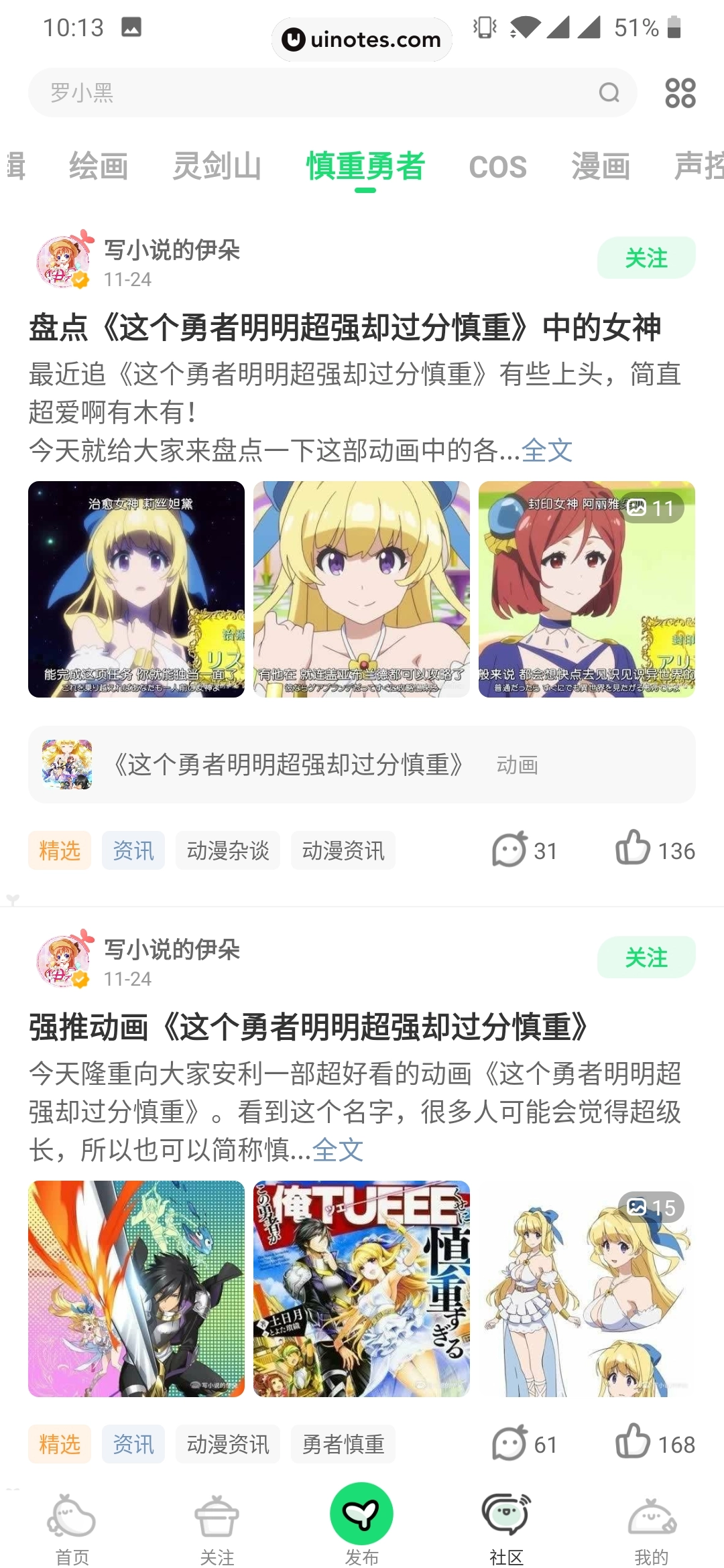Image resolution: width=724 pixels, height=1568 pixels.
Task: Go to the 首页 tab
Action: pos(72,1529)
